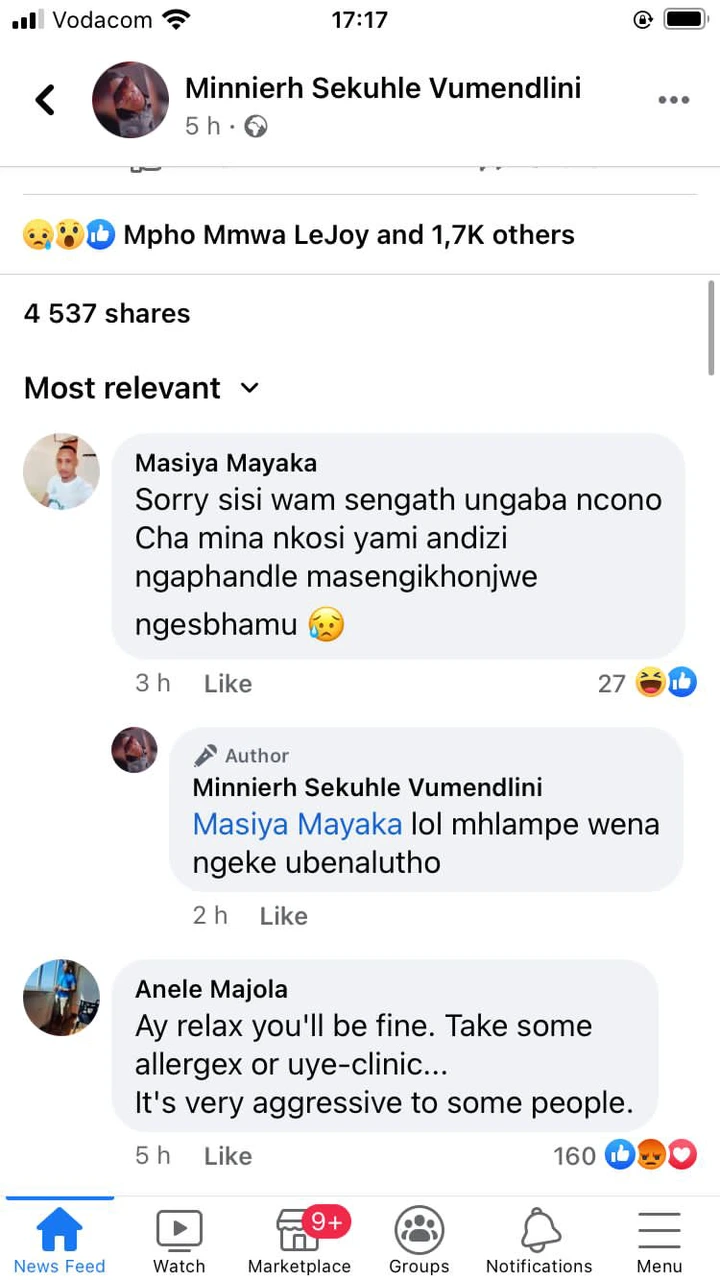Like Anele Majola's comment
Viewport: 720px width, 1280px height.
point(228,1156)
